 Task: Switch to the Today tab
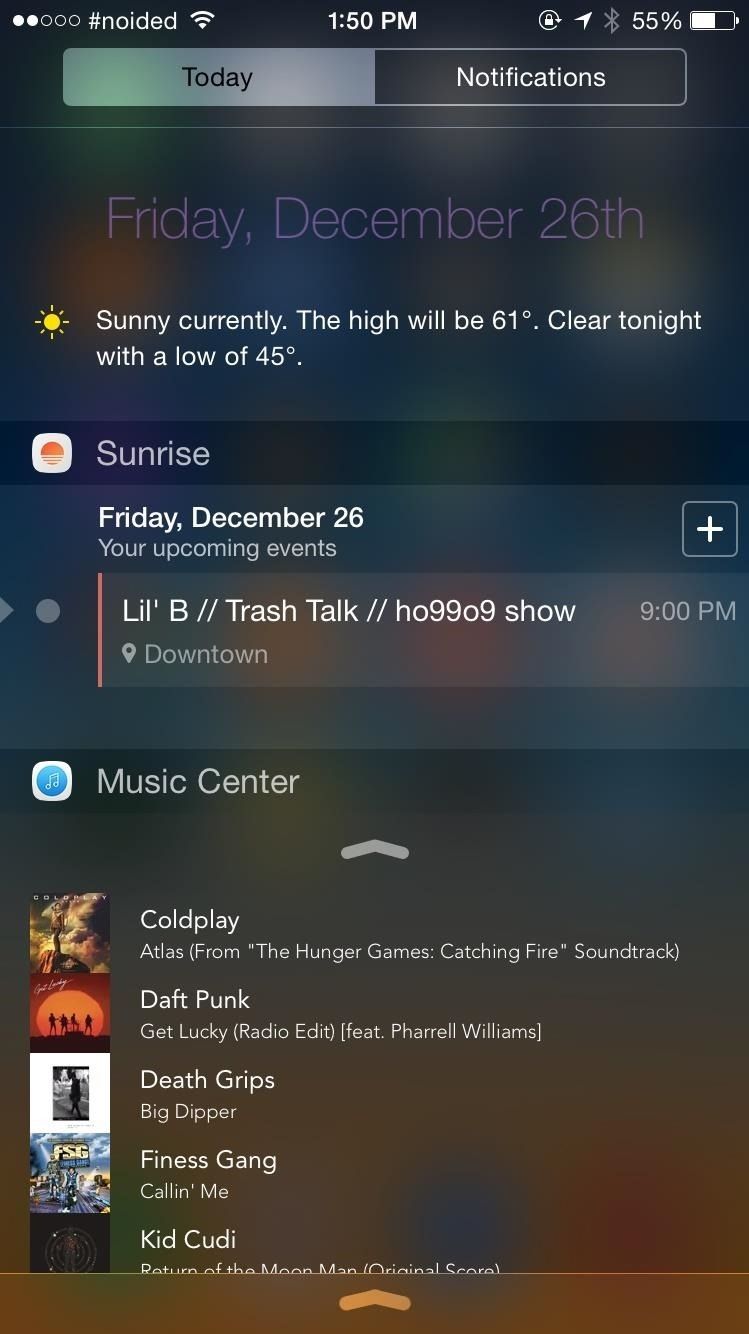click(218, 77)
